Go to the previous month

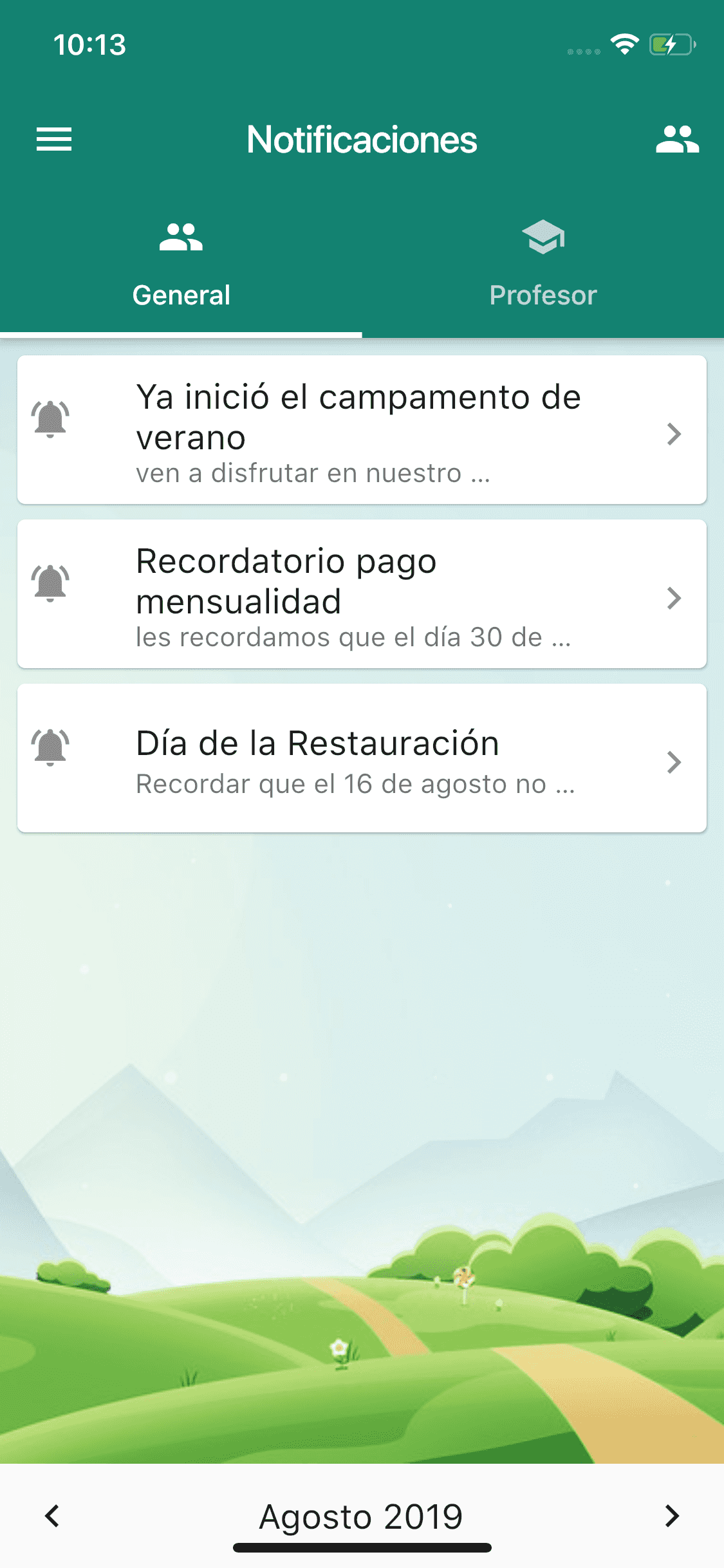(x=53, y=1515)
